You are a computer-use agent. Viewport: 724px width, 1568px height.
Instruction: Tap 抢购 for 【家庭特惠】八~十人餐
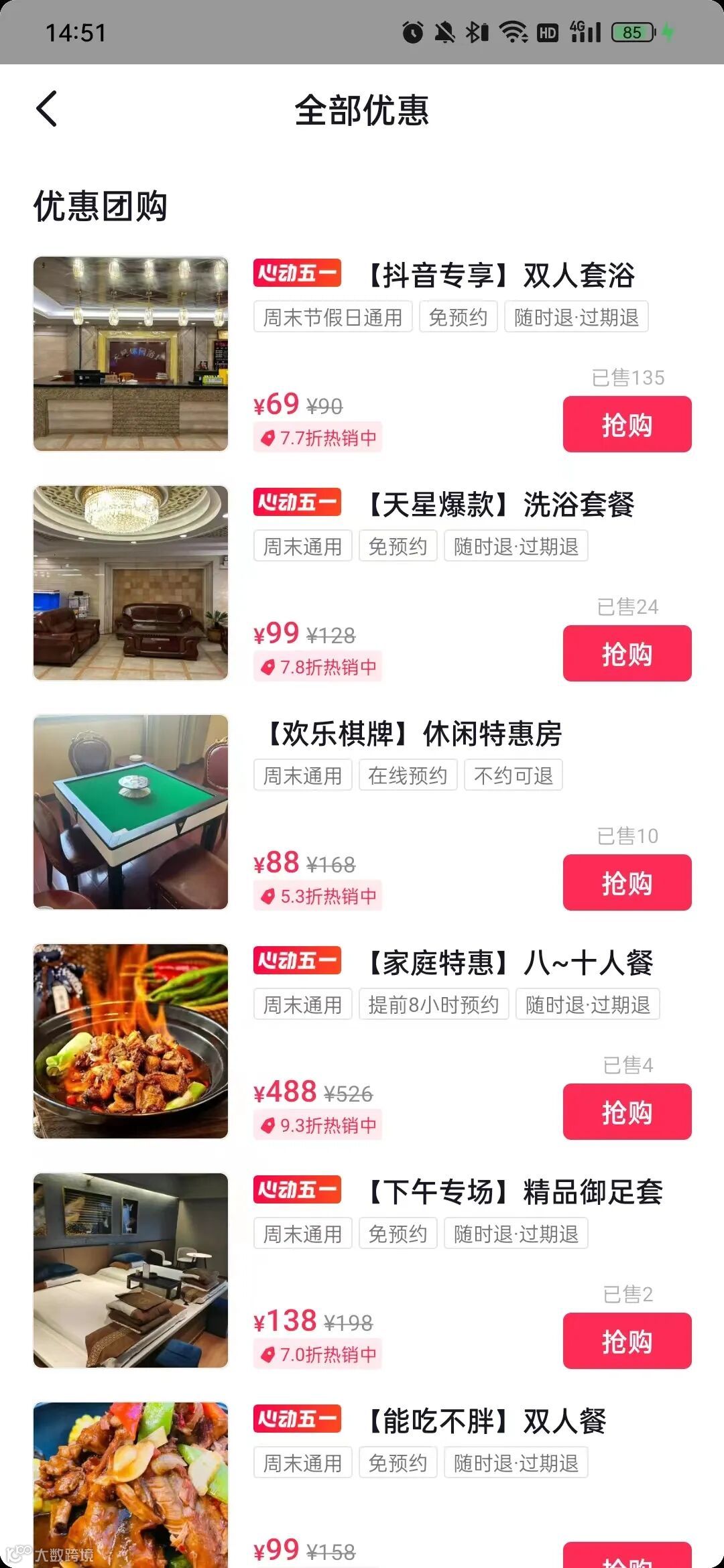(627, 1112)
